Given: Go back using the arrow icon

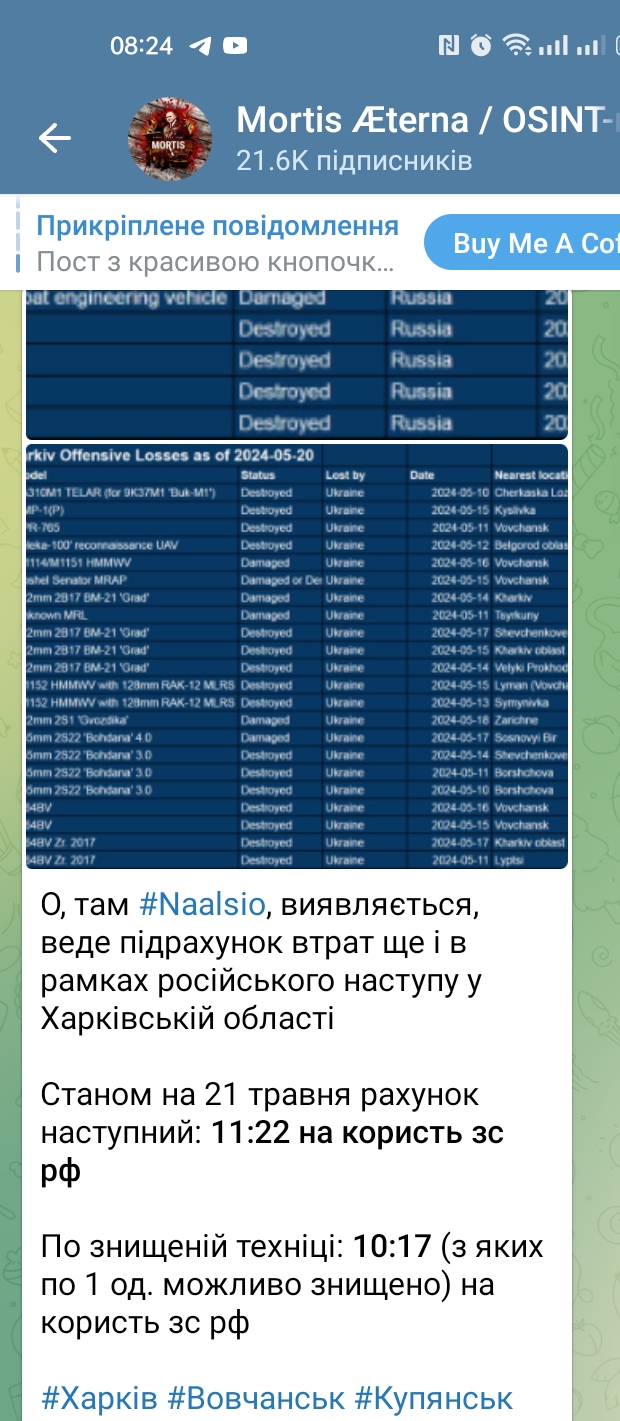Looking at the screenshot, I should pos(54,139).
